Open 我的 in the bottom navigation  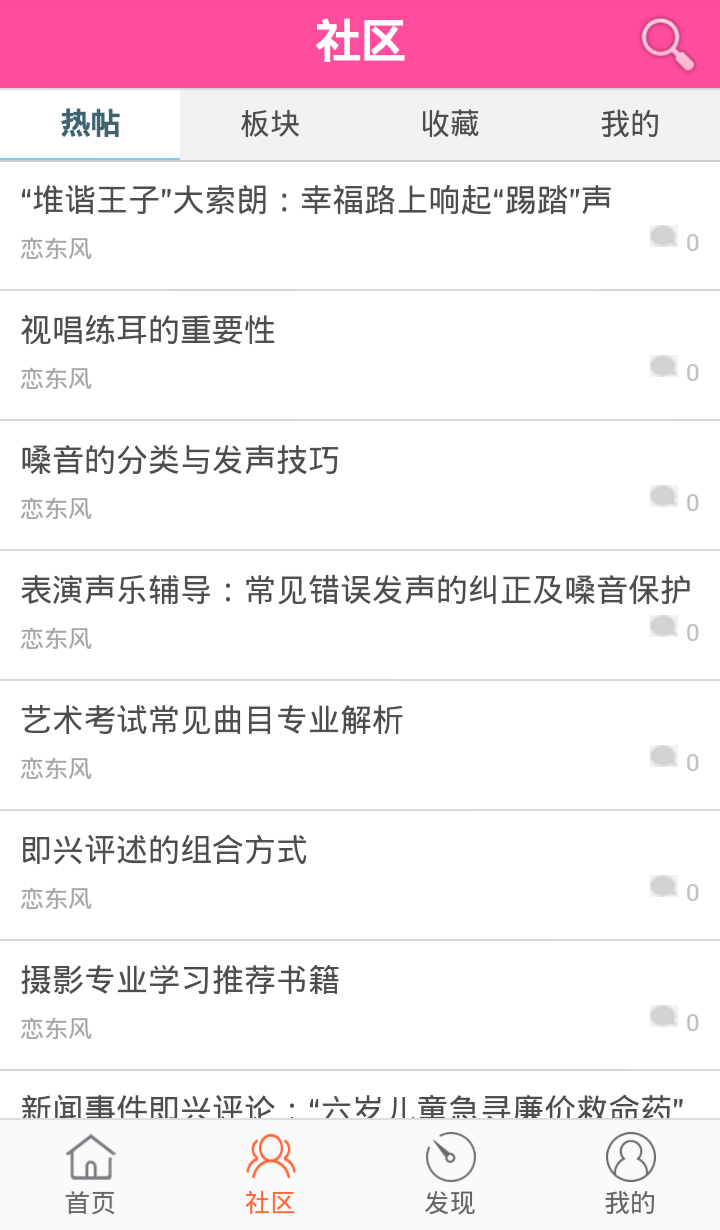[630, 1175]
